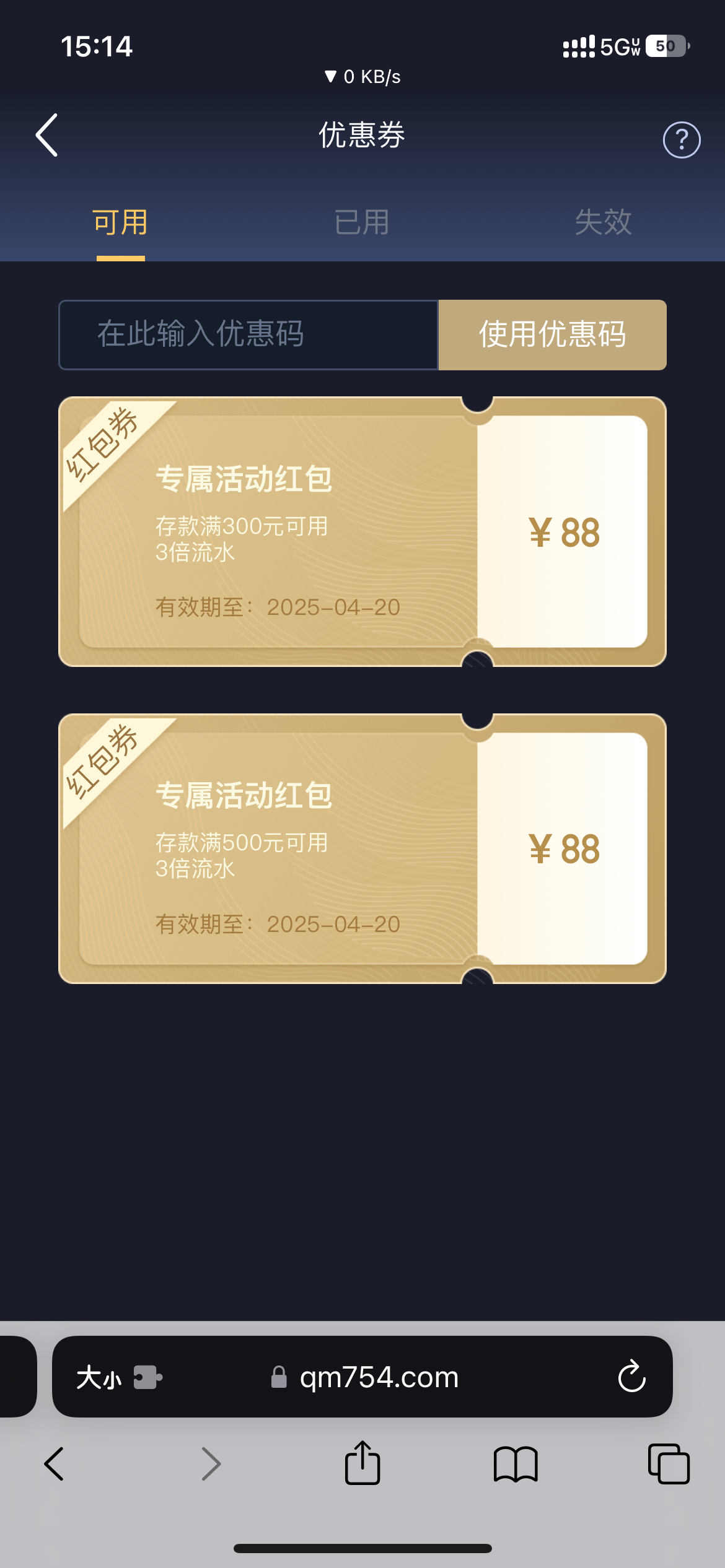The width and height of the screenshot is (725, 1568).
Task: Switch to the 已用 tab
Action: pyautogui.click(x=361, y=223)
